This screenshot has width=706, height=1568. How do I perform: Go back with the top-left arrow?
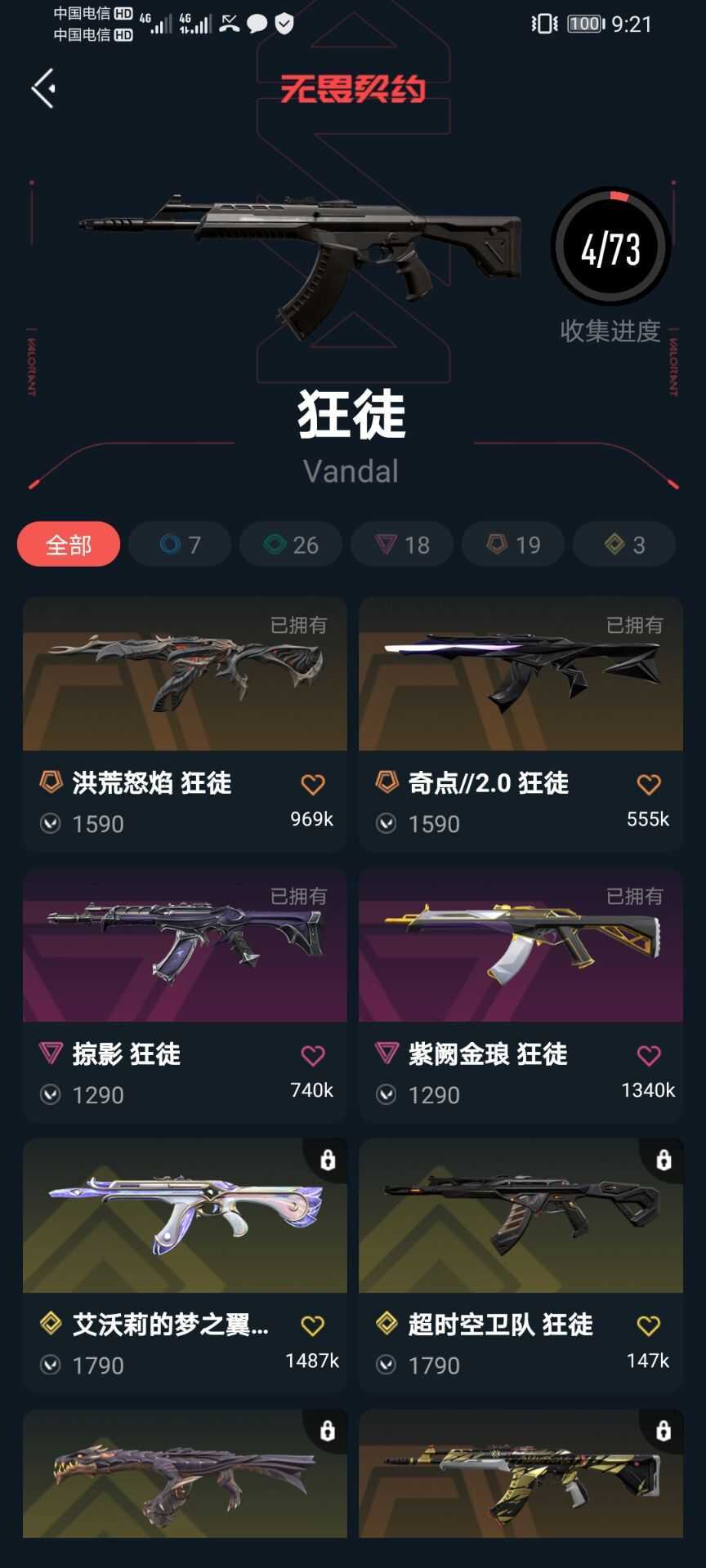click(44, 88)
